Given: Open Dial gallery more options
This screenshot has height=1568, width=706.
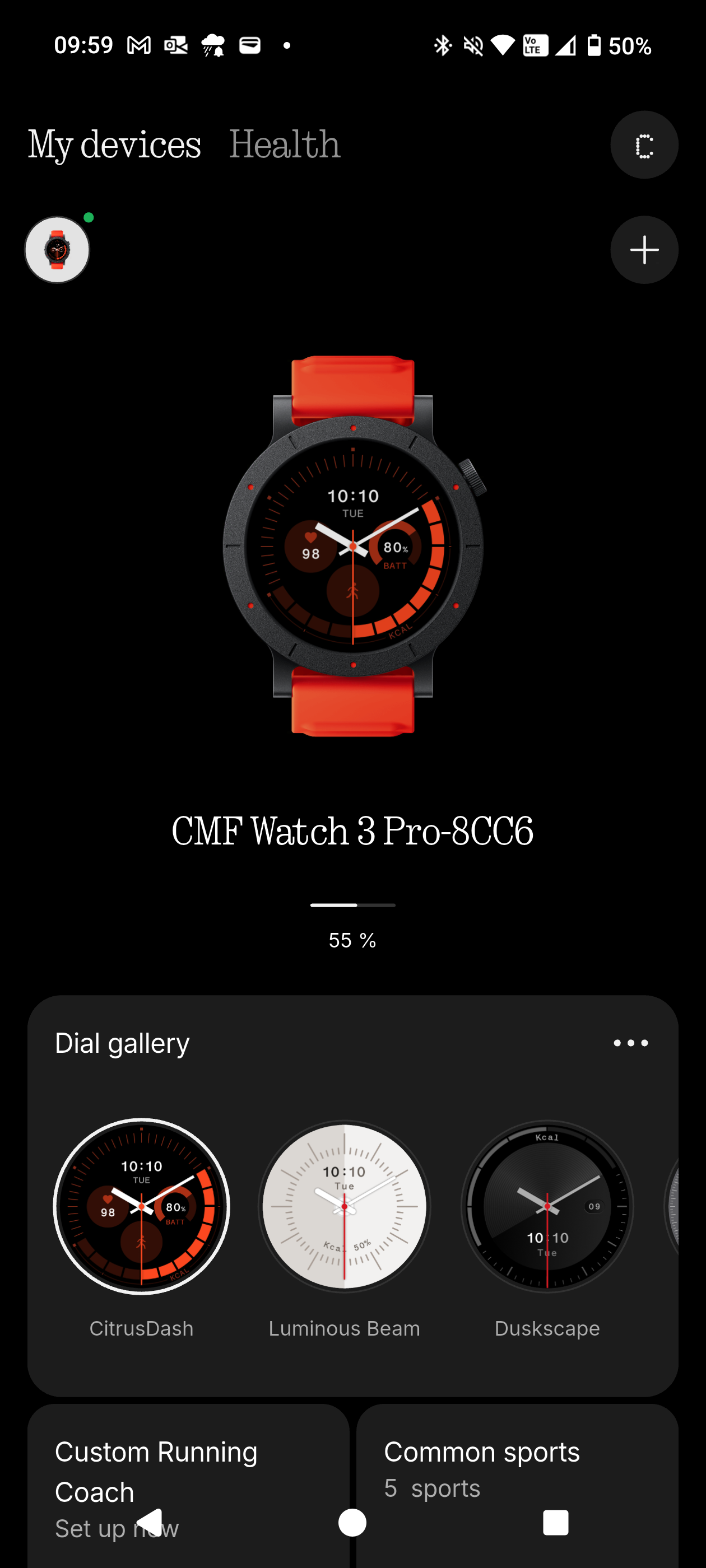Looking at the screenshot, I should pyautogui.click(x=630, y=1043).
